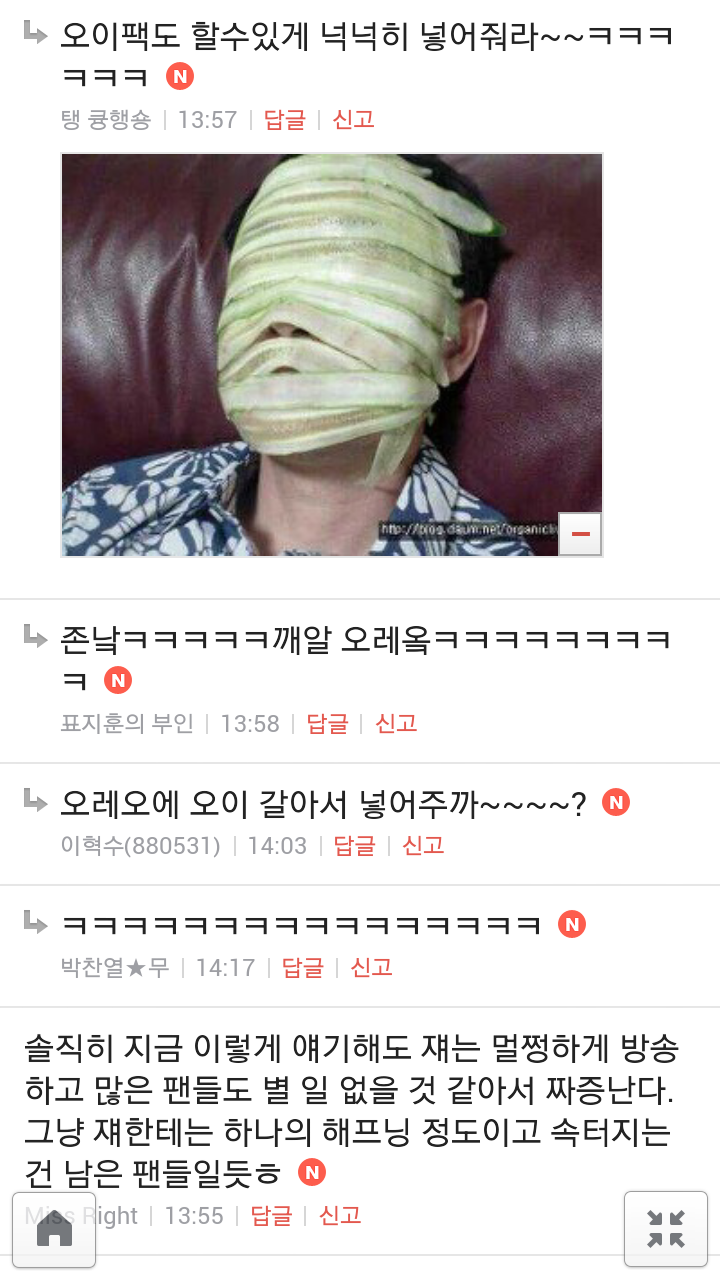
Task: Collapse the attached photo with the minus button
Action: pyautogui.click(x=580, y=534)
